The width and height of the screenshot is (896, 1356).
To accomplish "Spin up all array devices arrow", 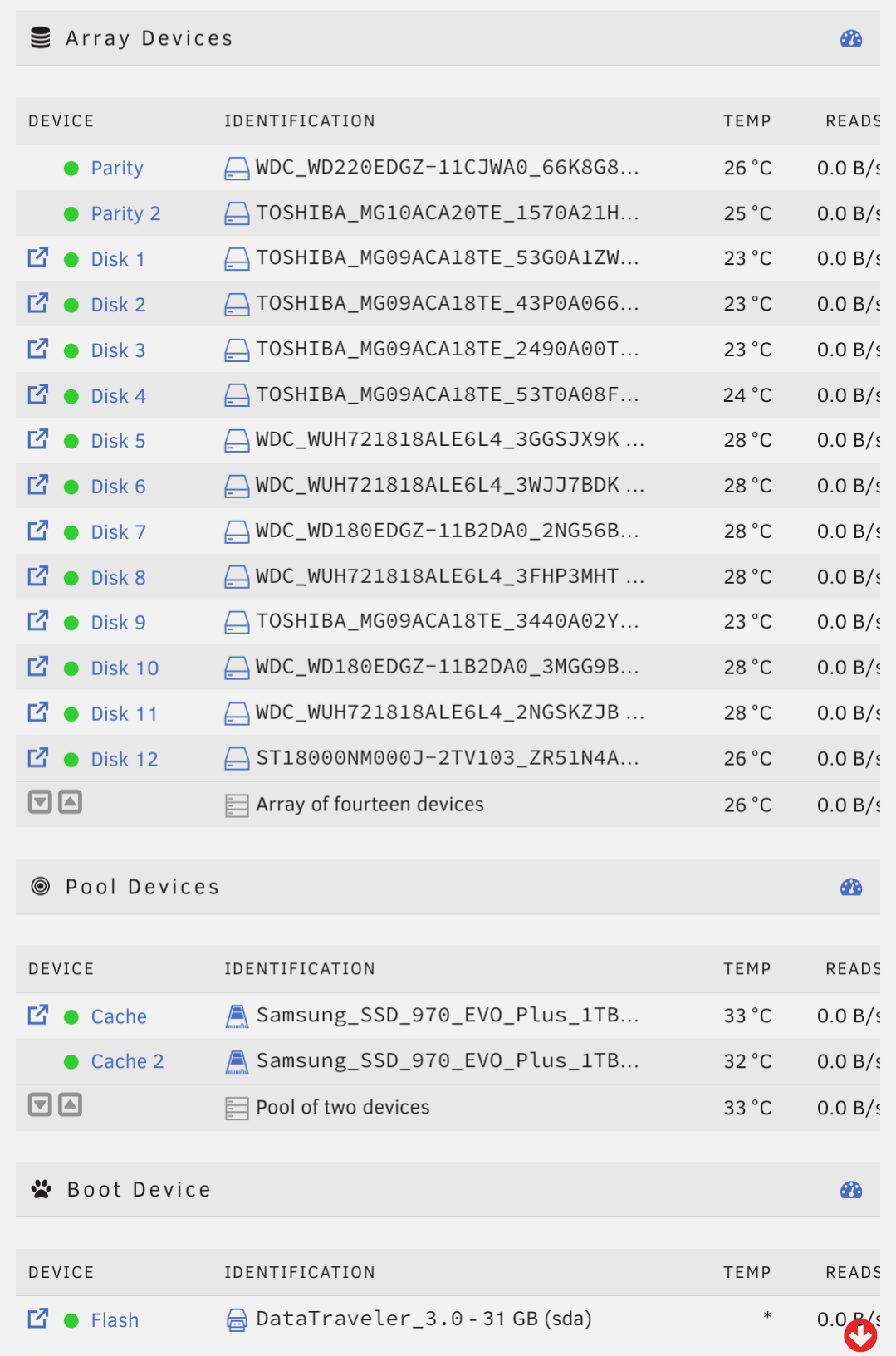I will 71,802.
